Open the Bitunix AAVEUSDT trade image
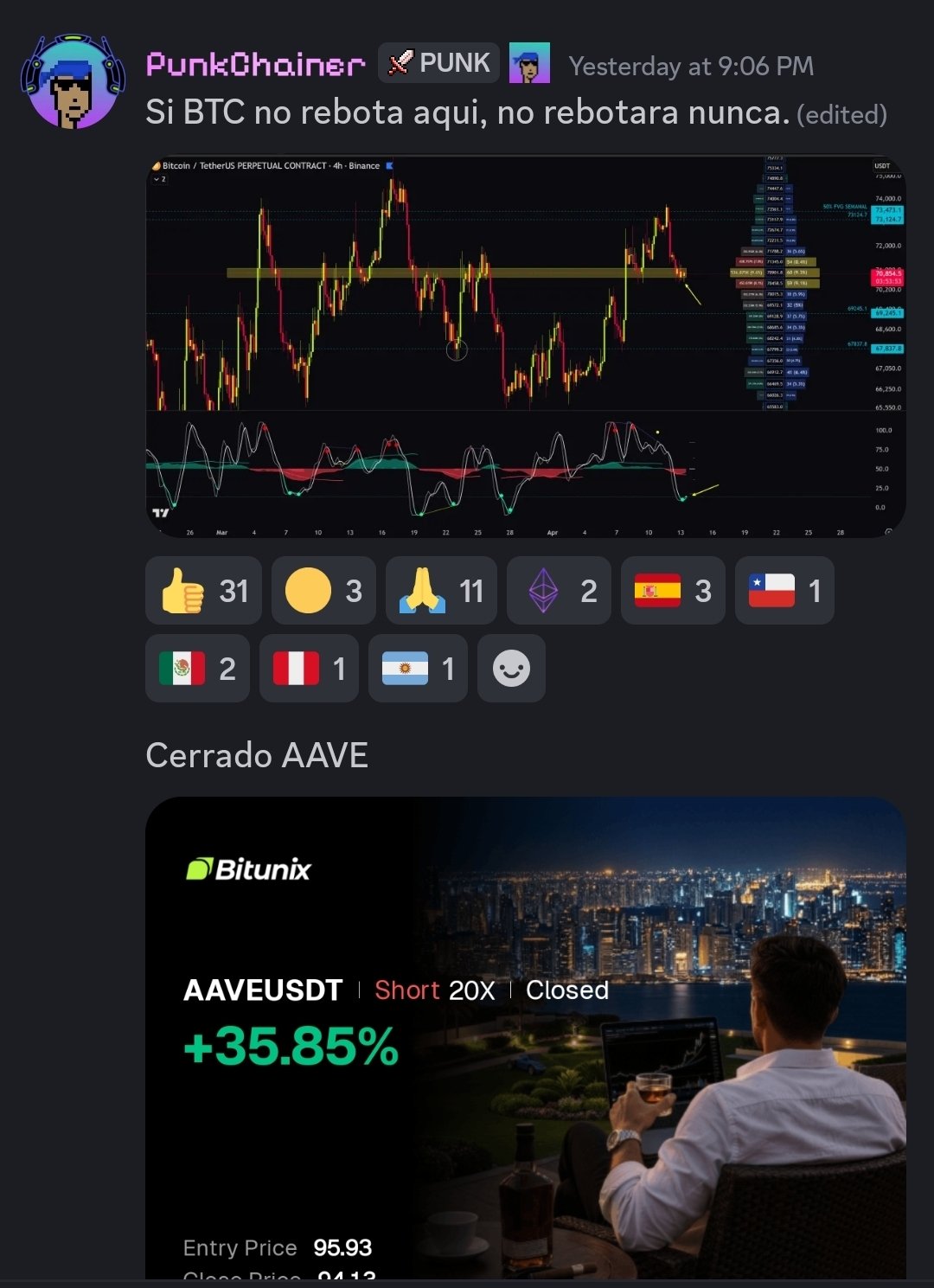Viewport: 934px width, 1288px height. click(x=525, y=1038)
